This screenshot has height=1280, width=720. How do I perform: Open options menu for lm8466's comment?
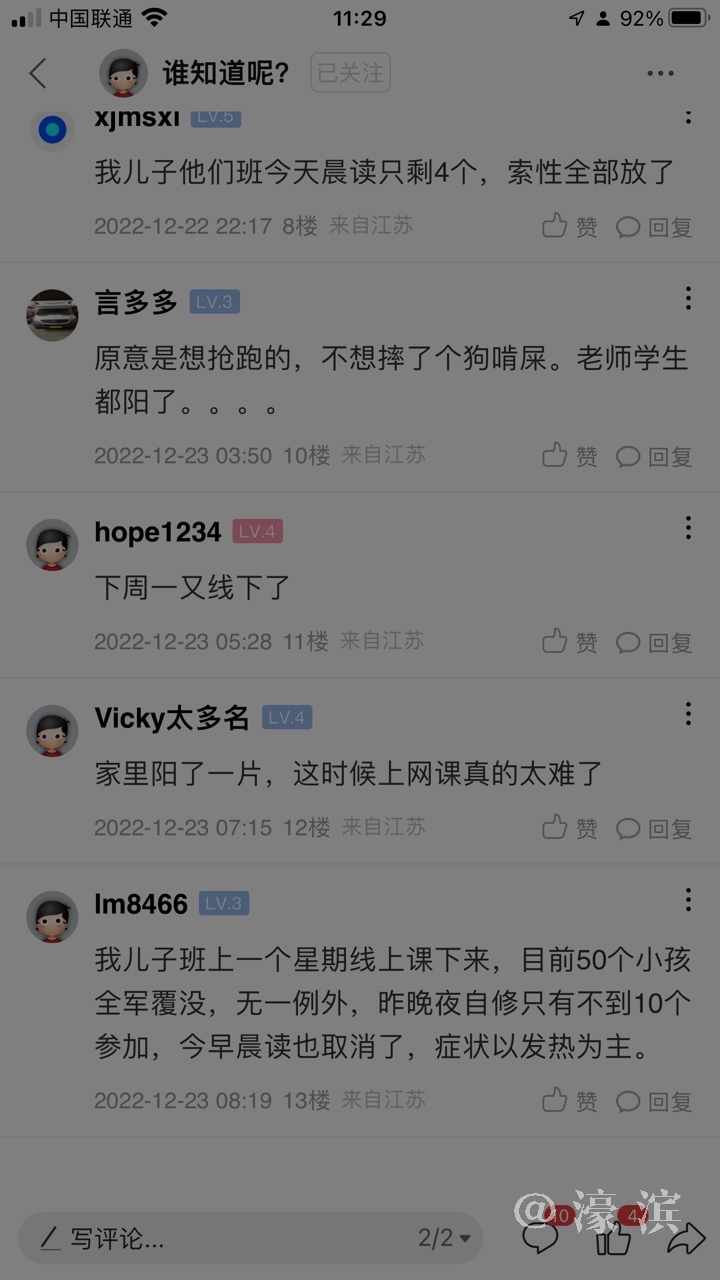688,899
